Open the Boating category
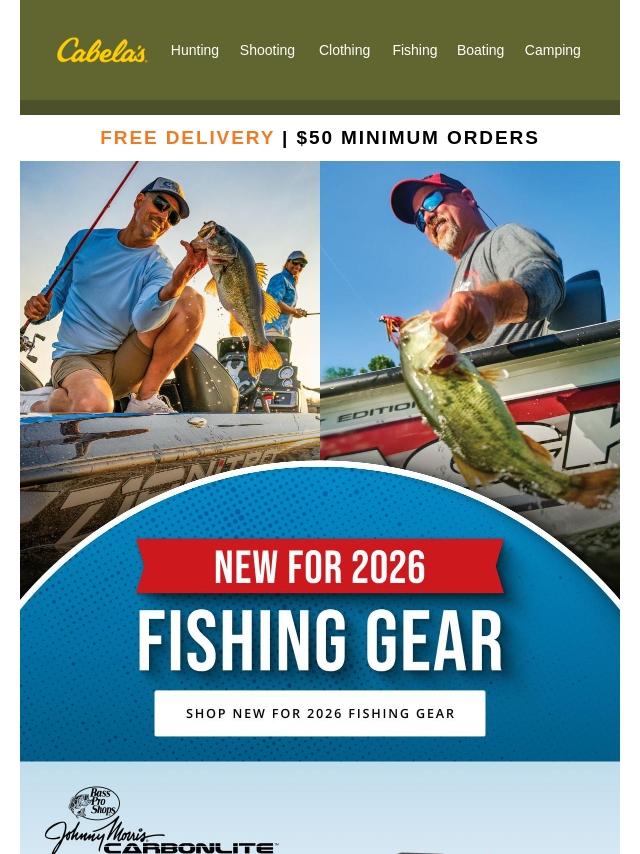 [x=480, y=50]
